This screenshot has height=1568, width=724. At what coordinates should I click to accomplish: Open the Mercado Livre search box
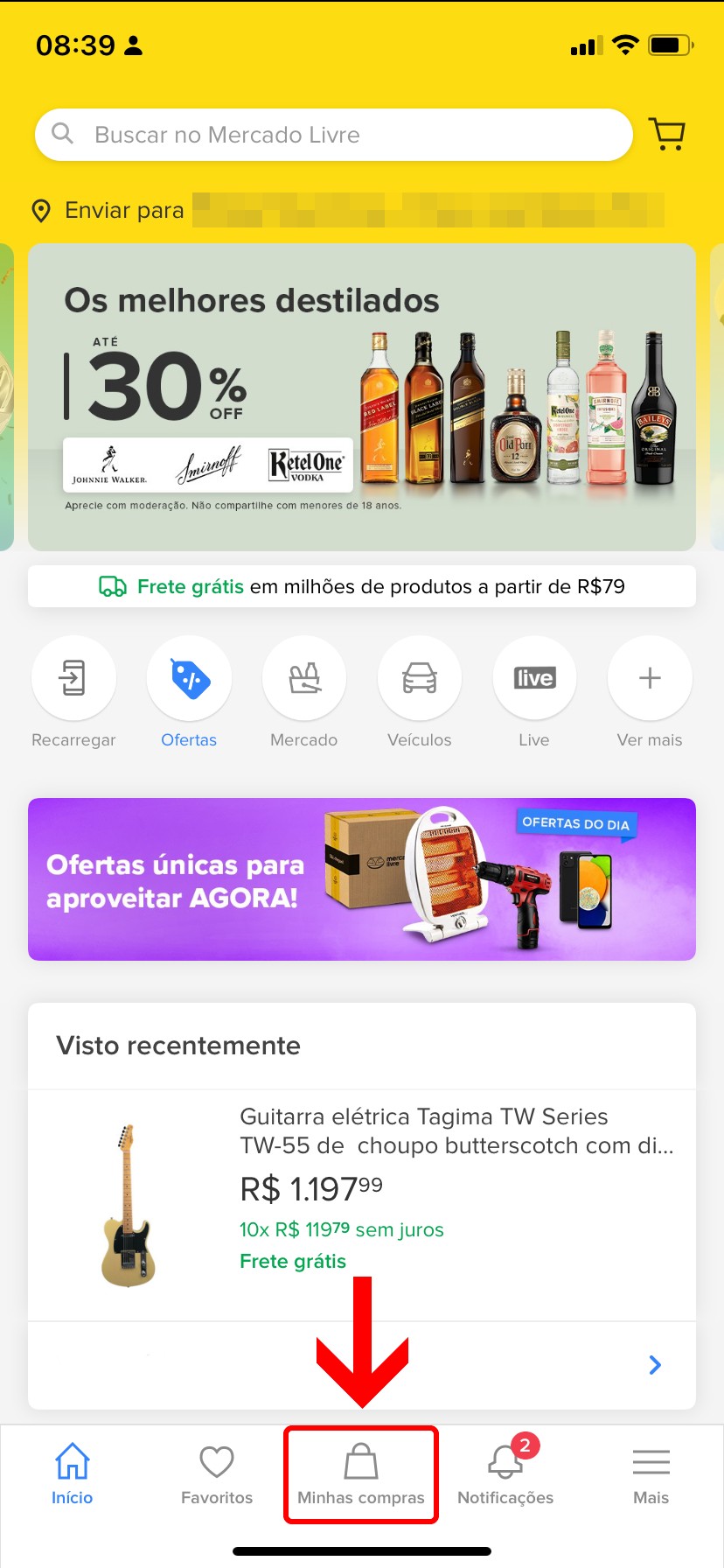point(332,135)
